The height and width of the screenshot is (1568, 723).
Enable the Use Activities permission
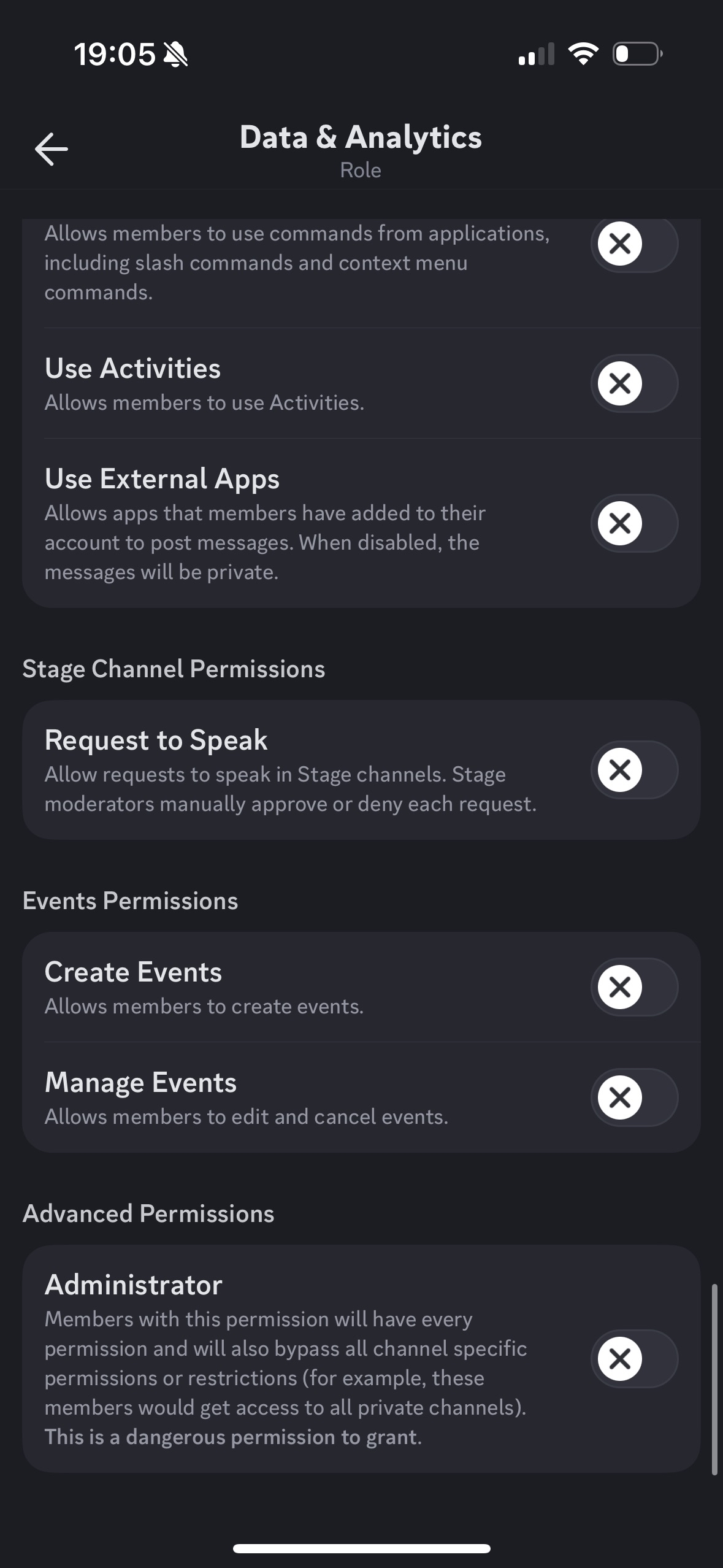(634, 383)
